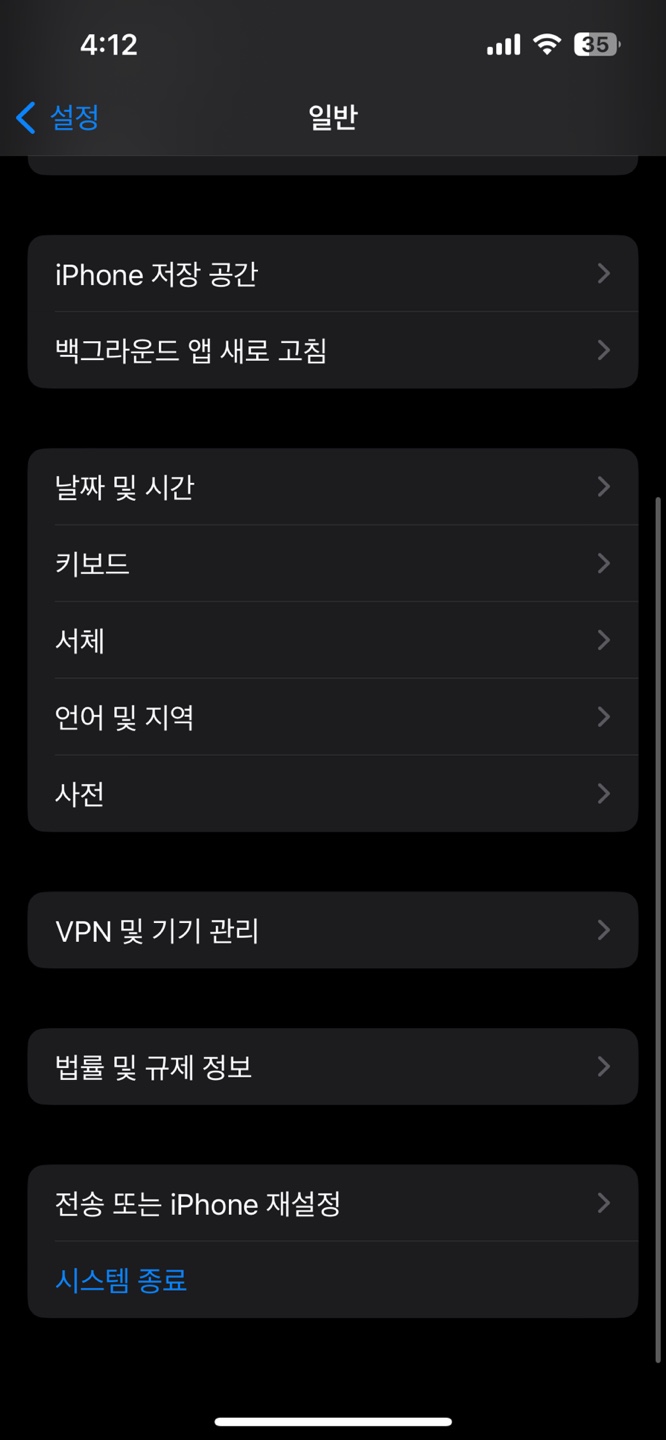Open 법률 및 규제 정보
The height and width of the screenshot is (1440, 666).
point(333,1067)
